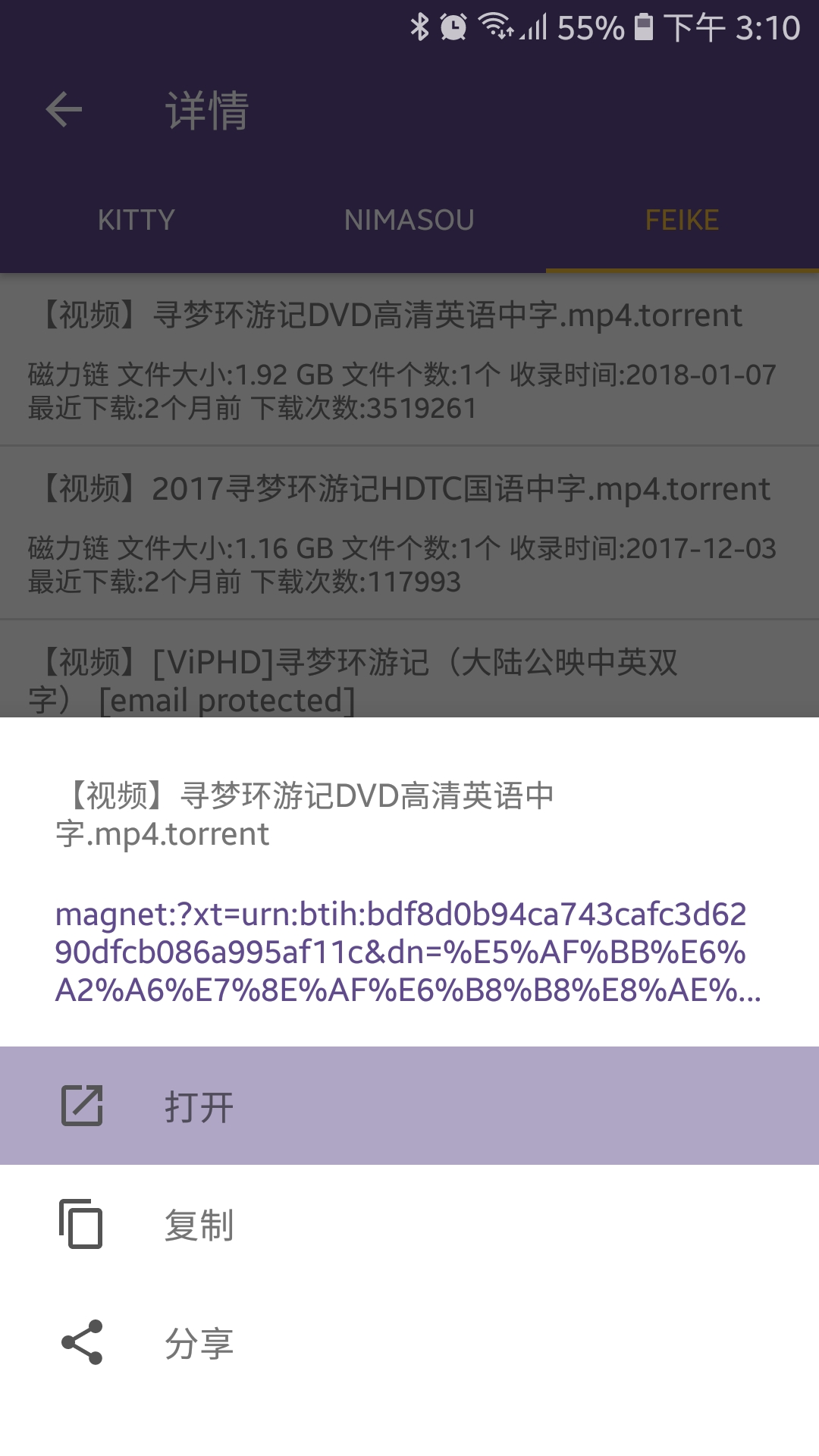
Task: Select the FEIKE tab
Action: 682,220
